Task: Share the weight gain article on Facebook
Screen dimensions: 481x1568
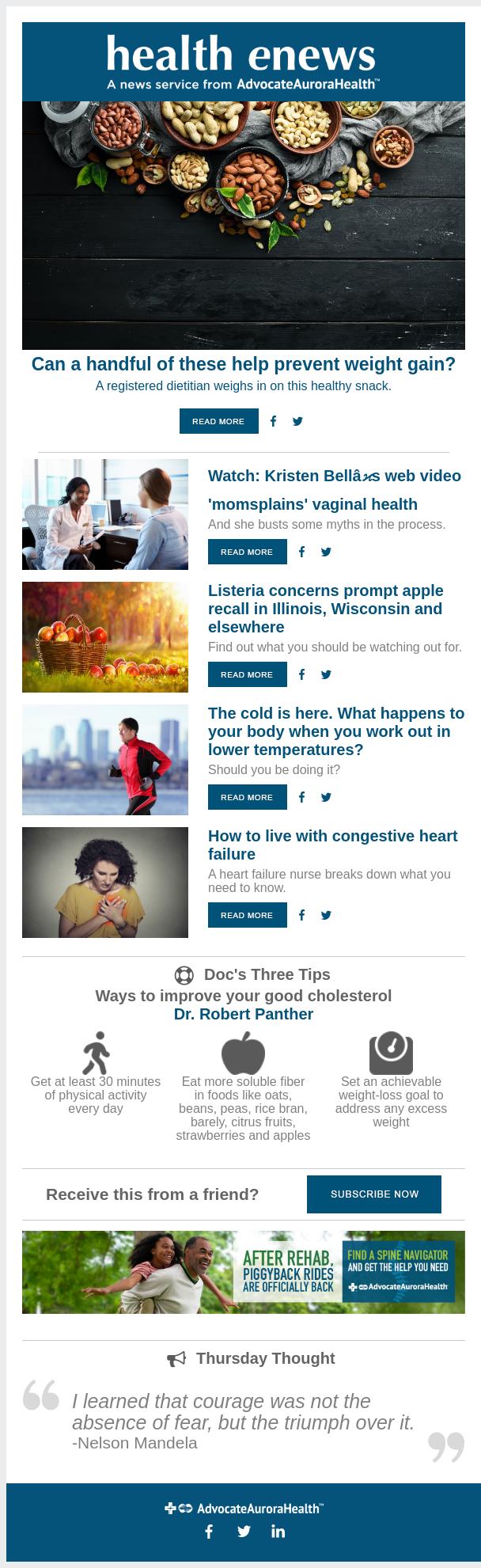Action: 273,421
